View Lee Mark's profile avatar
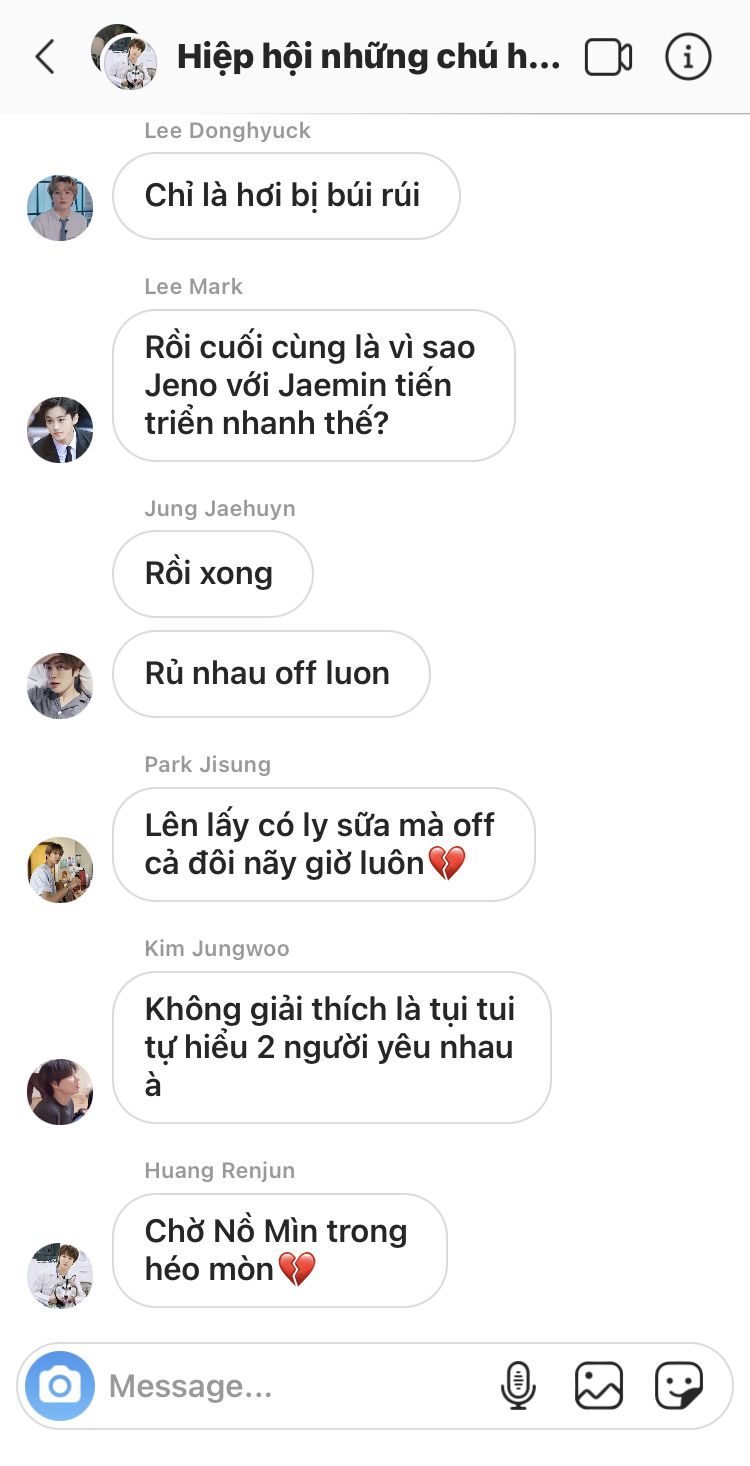The width and height of the screenshot is (750, 1466). (x=60, y=430)
